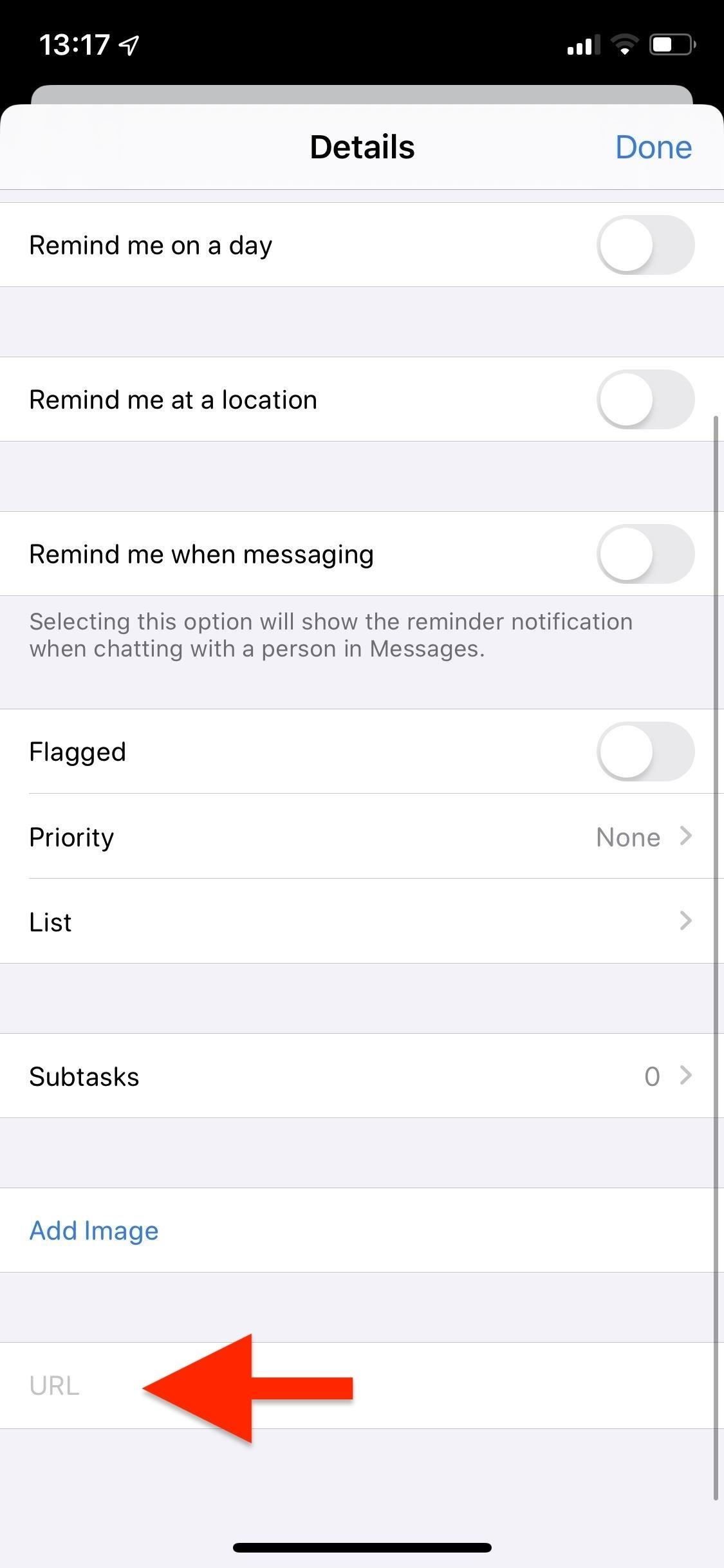Toggle Remind me when messaging
The height and width of the screenshot is (1568, 724).
645,554
